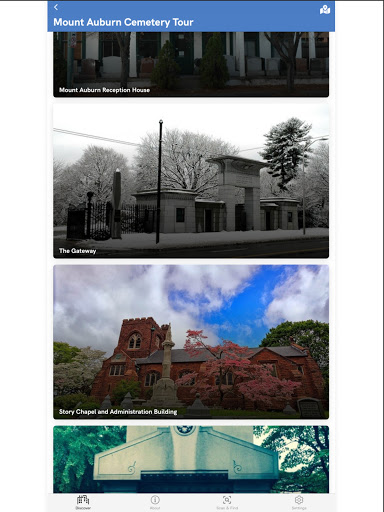Open the map view icon

325,10
